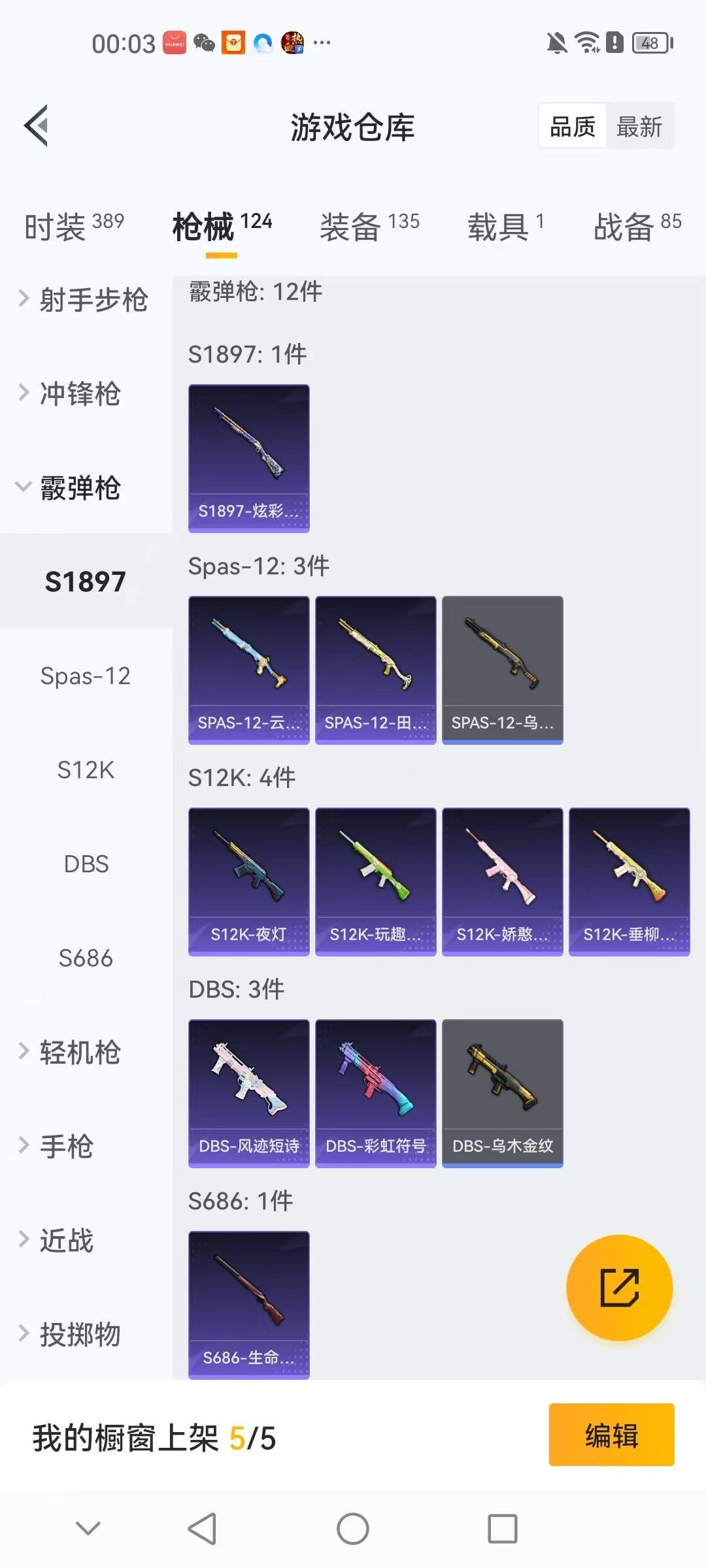Sort items by 最新
Viewport: 706px width, 1568px height.
click(x=639, y=127)
